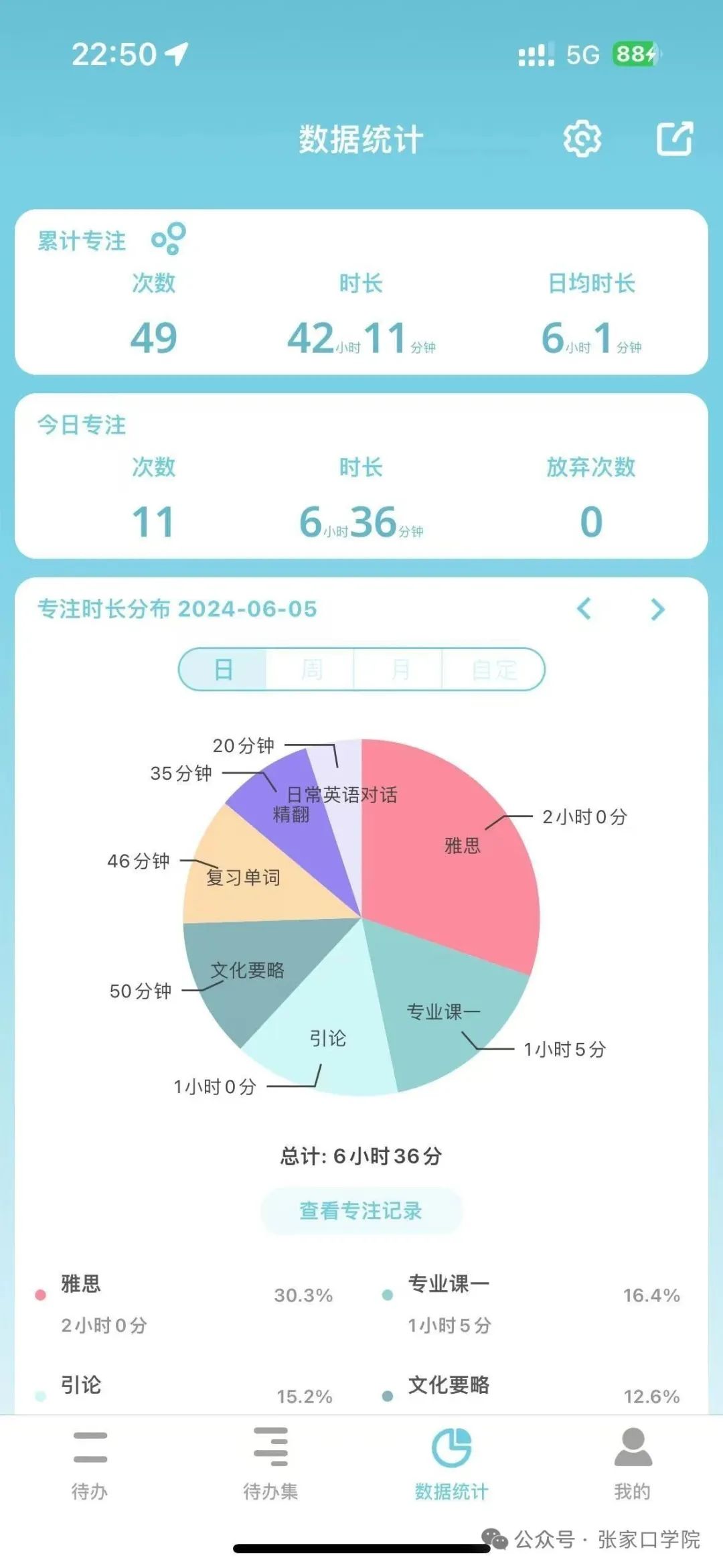Image resolution: width=723 pixels, height=1568 pixels.
Task: Click the 专注时长分布 2024-06-05 heading
Action: pyautogui.click(x=176, y=610)
